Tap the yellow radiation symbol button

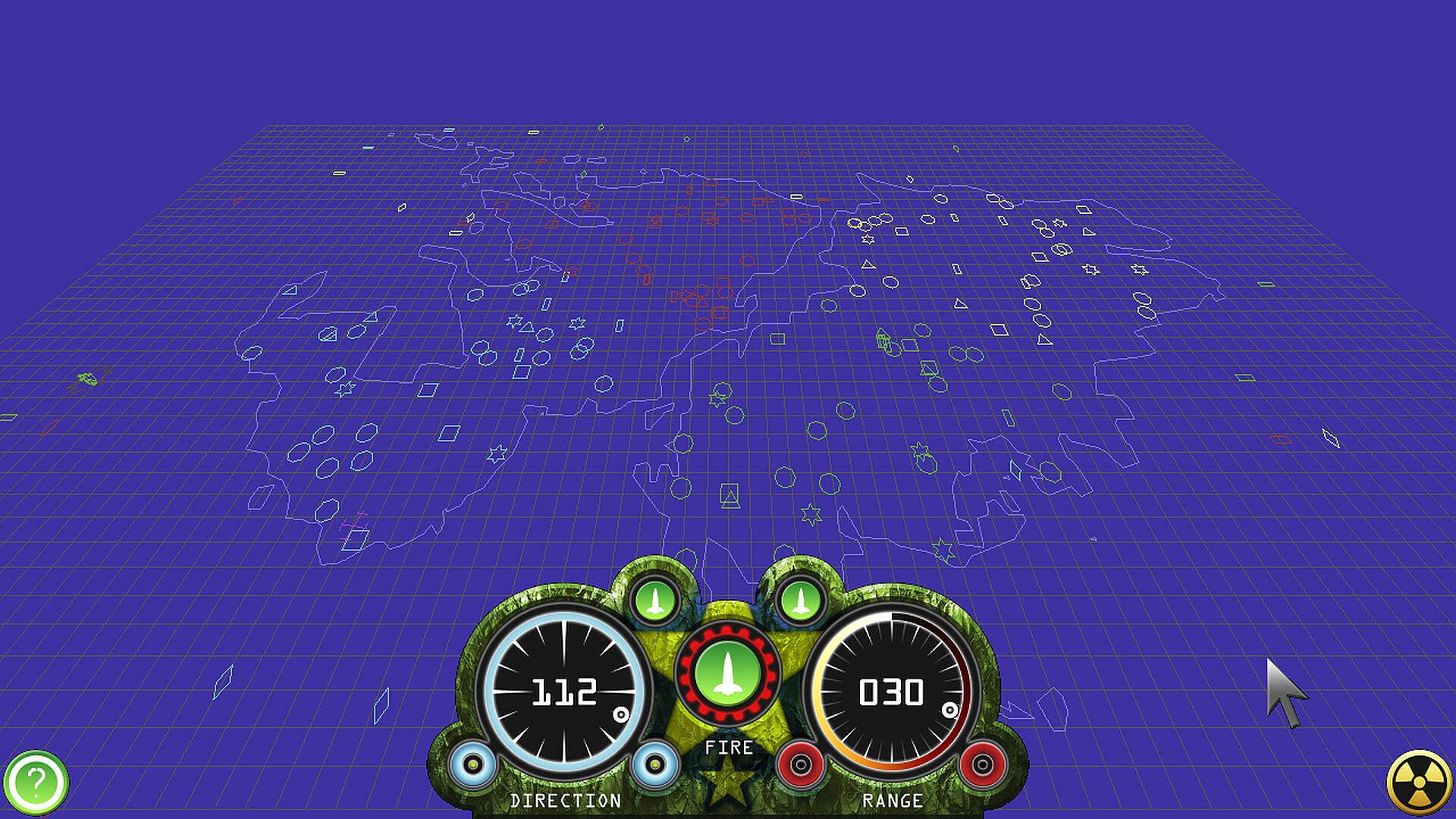[x=1420, y=783]
